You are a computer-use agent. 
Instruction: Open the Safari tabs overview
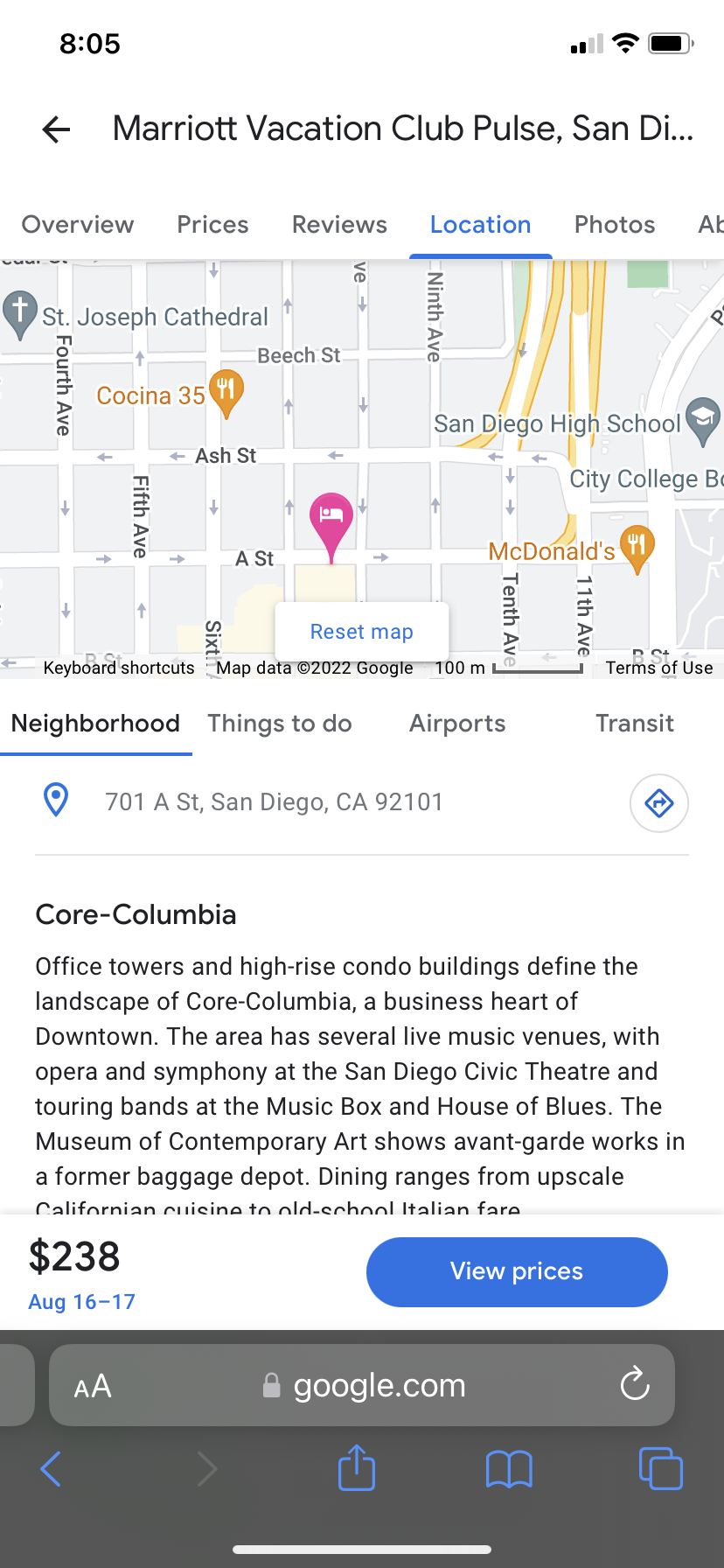tap(661, 1468)
